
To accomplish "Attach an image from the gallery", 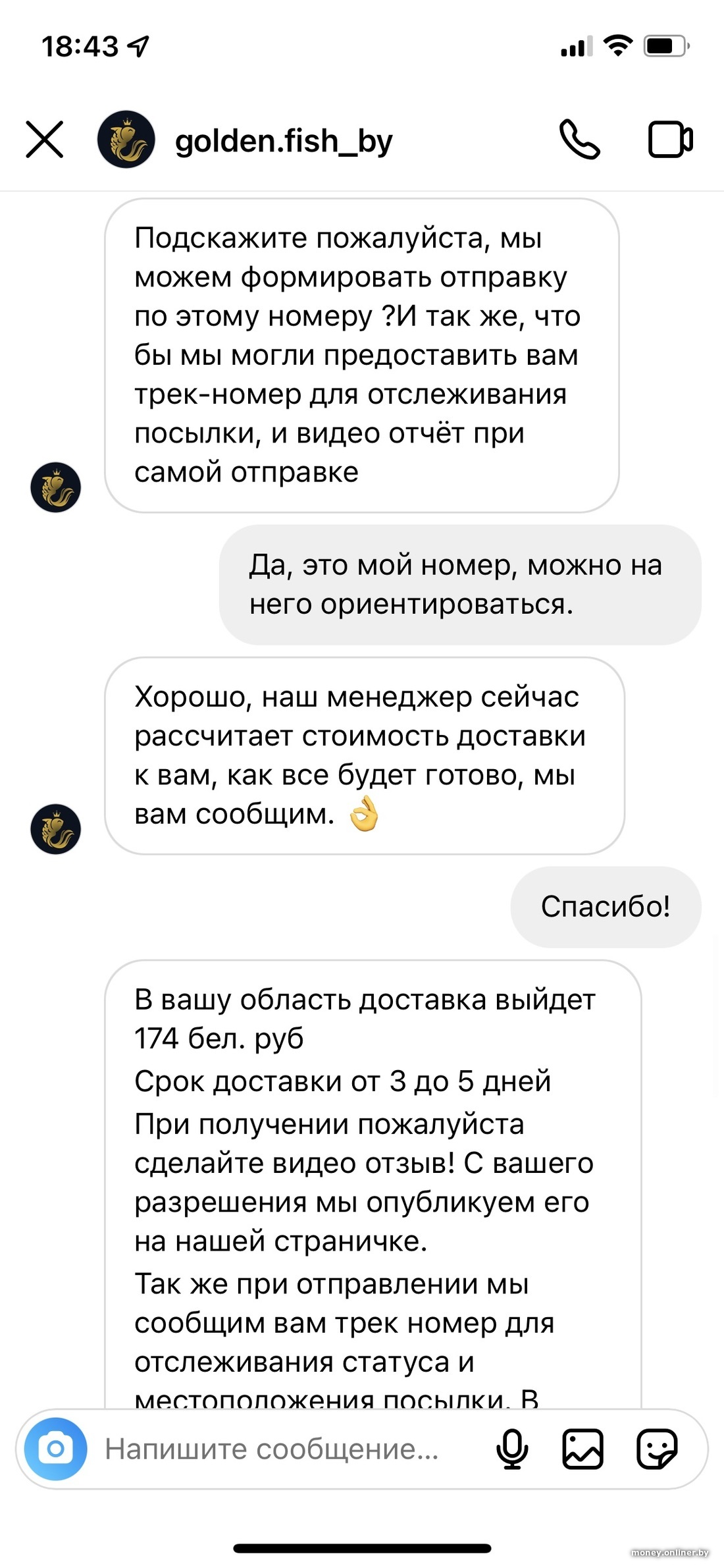I will 582,1449.
